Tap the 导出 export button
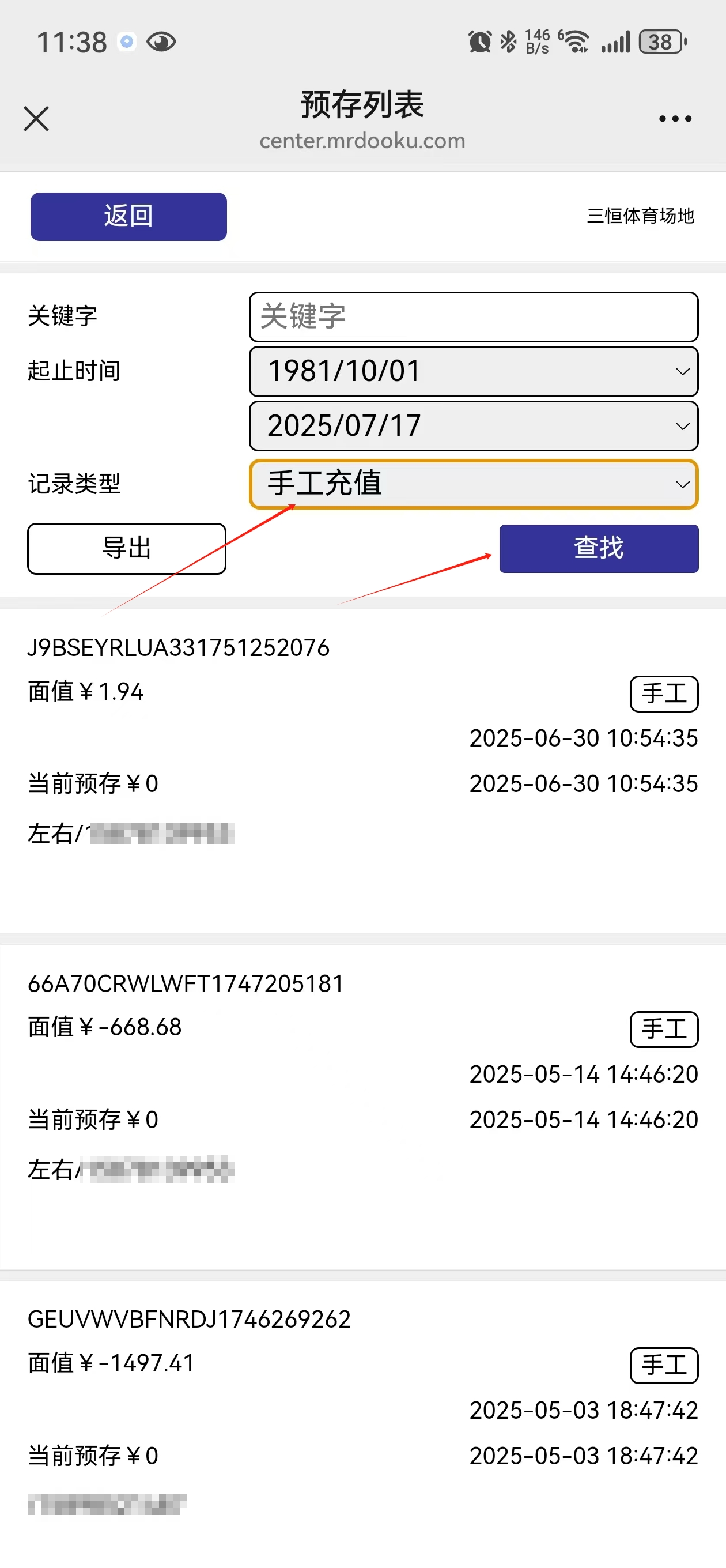Screen dimensions: 726x1568 127,548
